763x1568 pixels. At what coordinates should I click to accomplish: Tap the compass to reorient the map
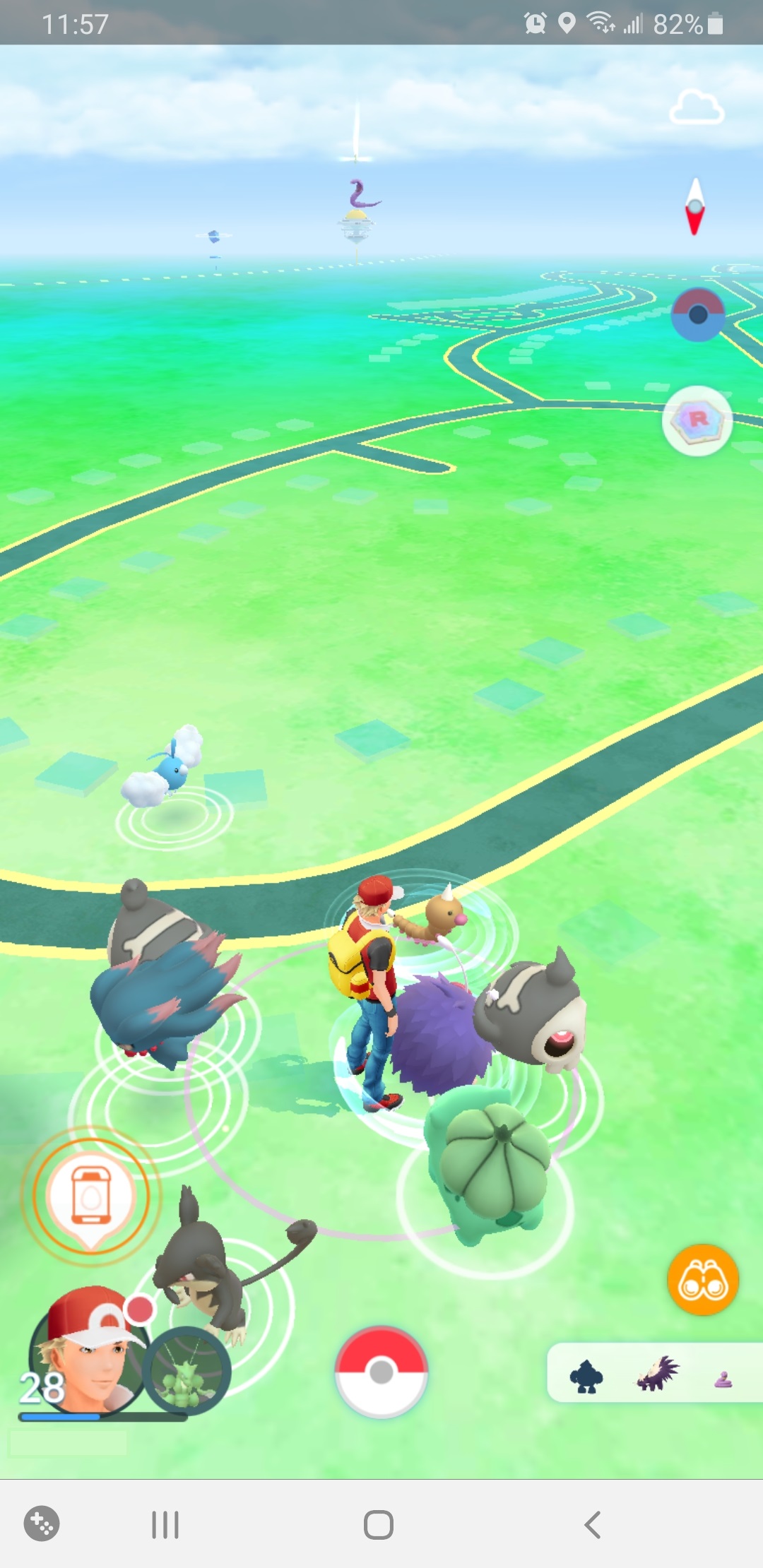[695, 206]
